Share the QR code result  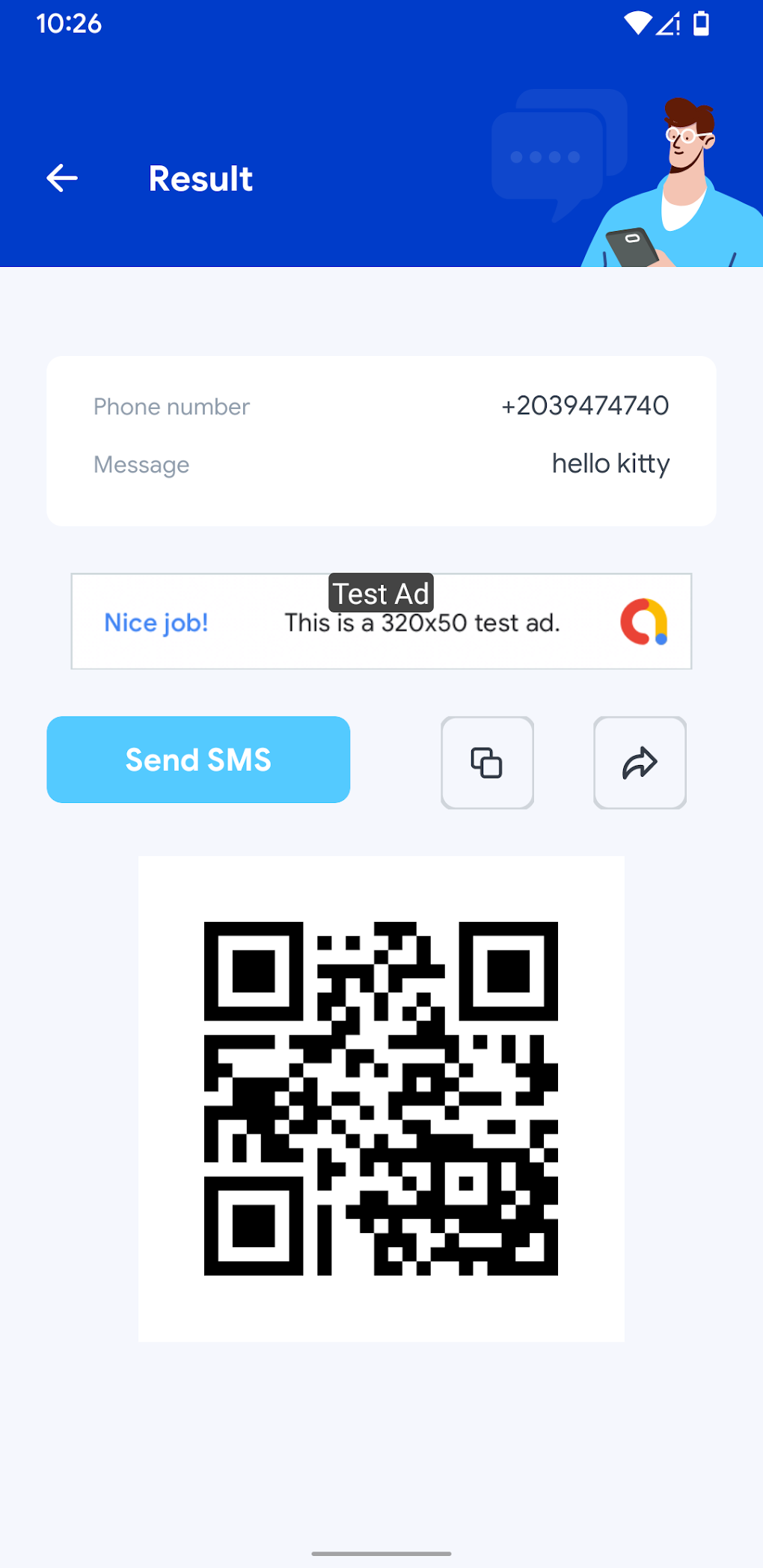pos(640,763)
